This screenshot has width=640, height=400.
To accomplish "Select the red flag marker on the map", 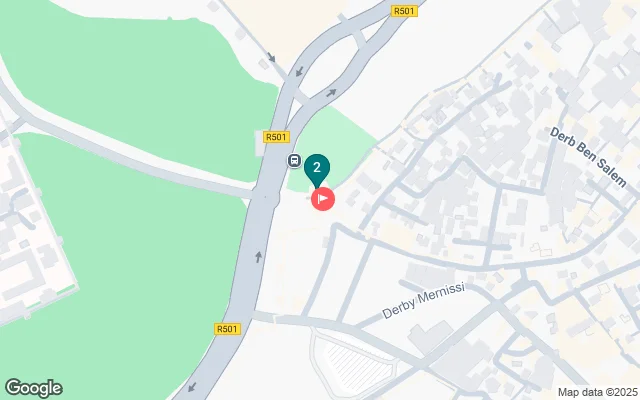I will [323, 199].
